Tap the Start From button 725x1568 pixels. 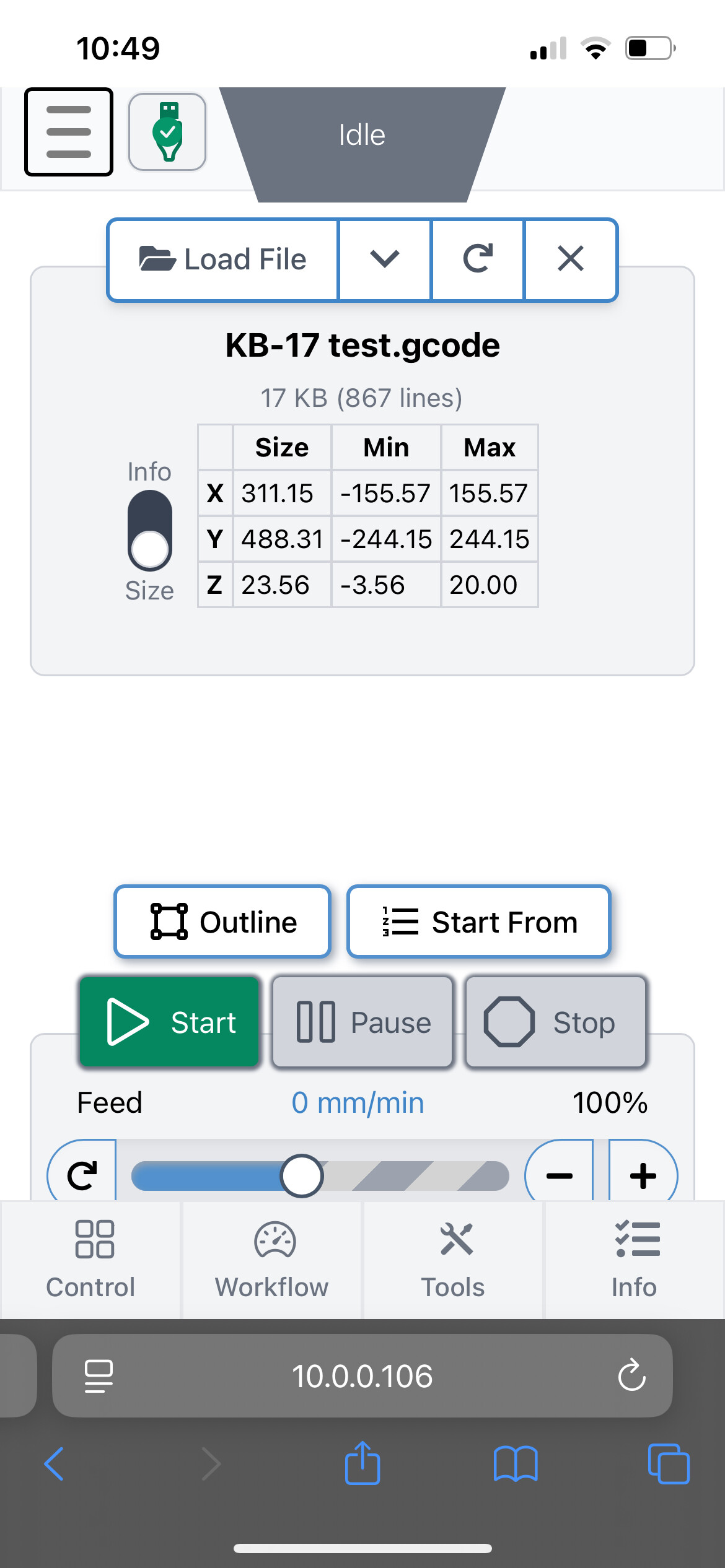(x=479, y=921)
